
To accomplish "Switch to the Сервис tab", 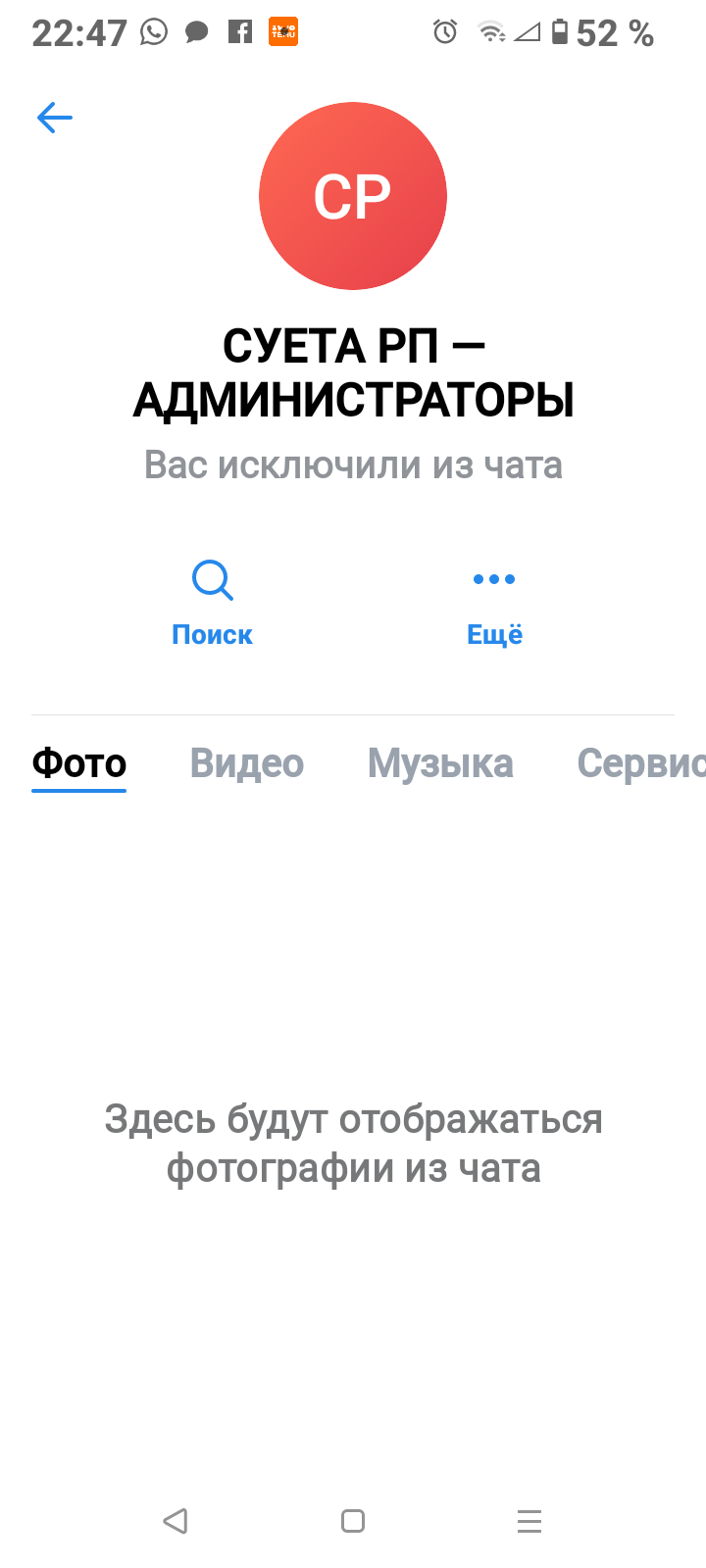I will 641,763.
